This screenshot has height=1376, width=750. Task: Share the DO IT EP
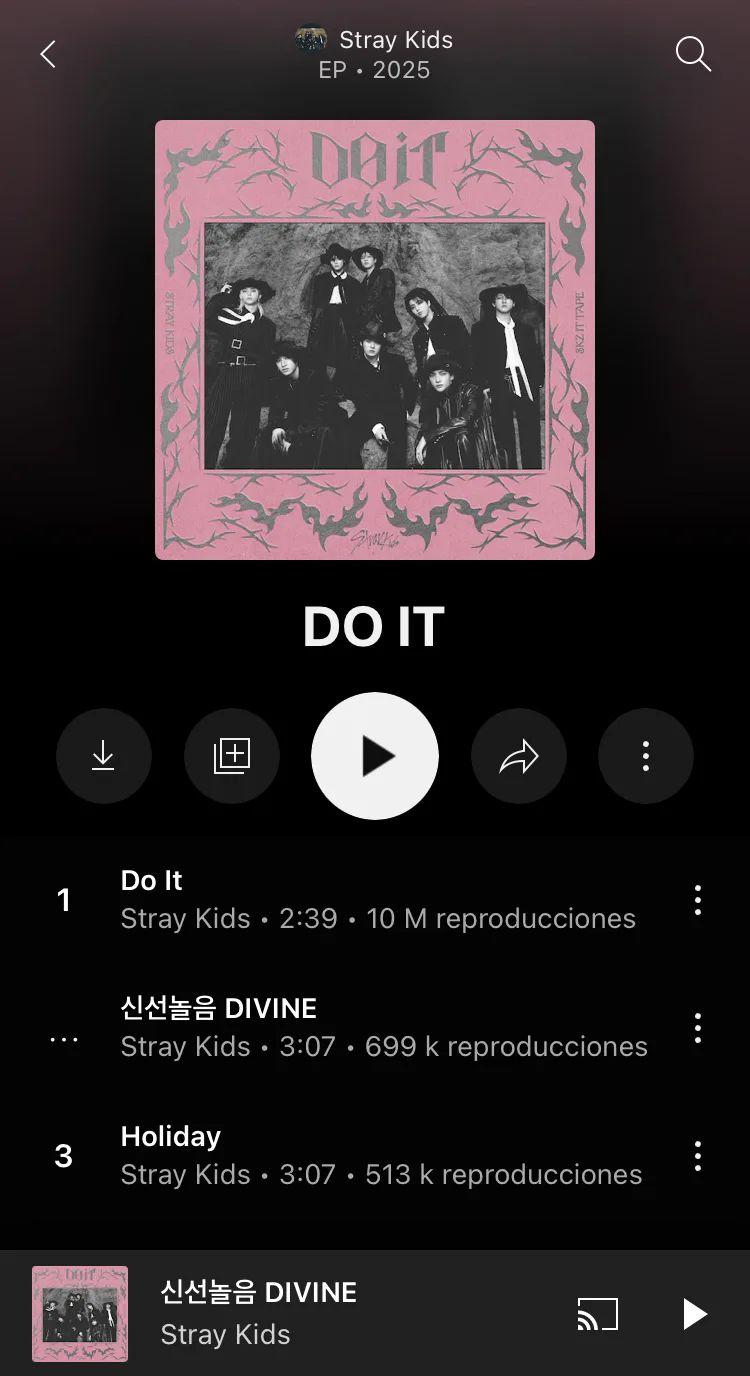pos(518,756)
